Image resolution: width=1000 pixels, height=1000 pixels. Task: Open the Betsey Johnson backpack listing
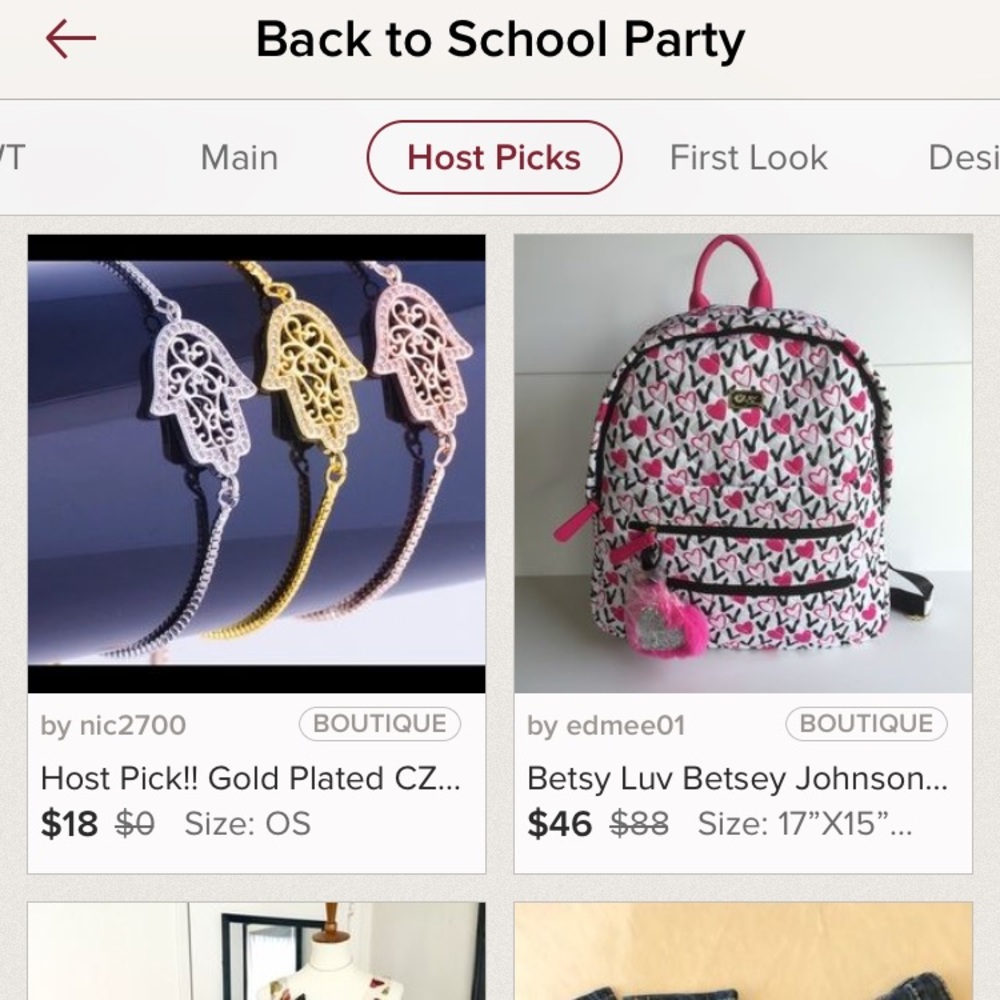click(743, 463)
